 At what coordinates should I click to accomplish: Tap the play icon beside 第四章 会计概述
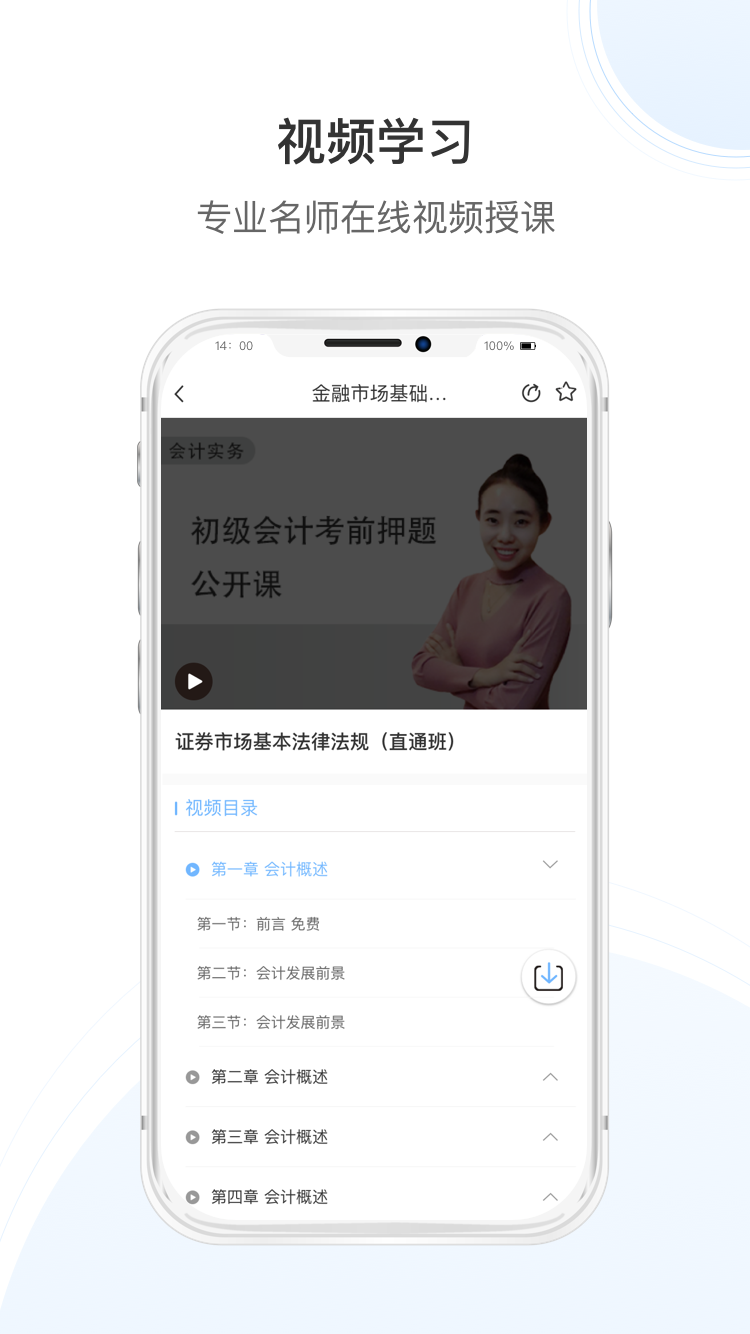coord(192,1197)
